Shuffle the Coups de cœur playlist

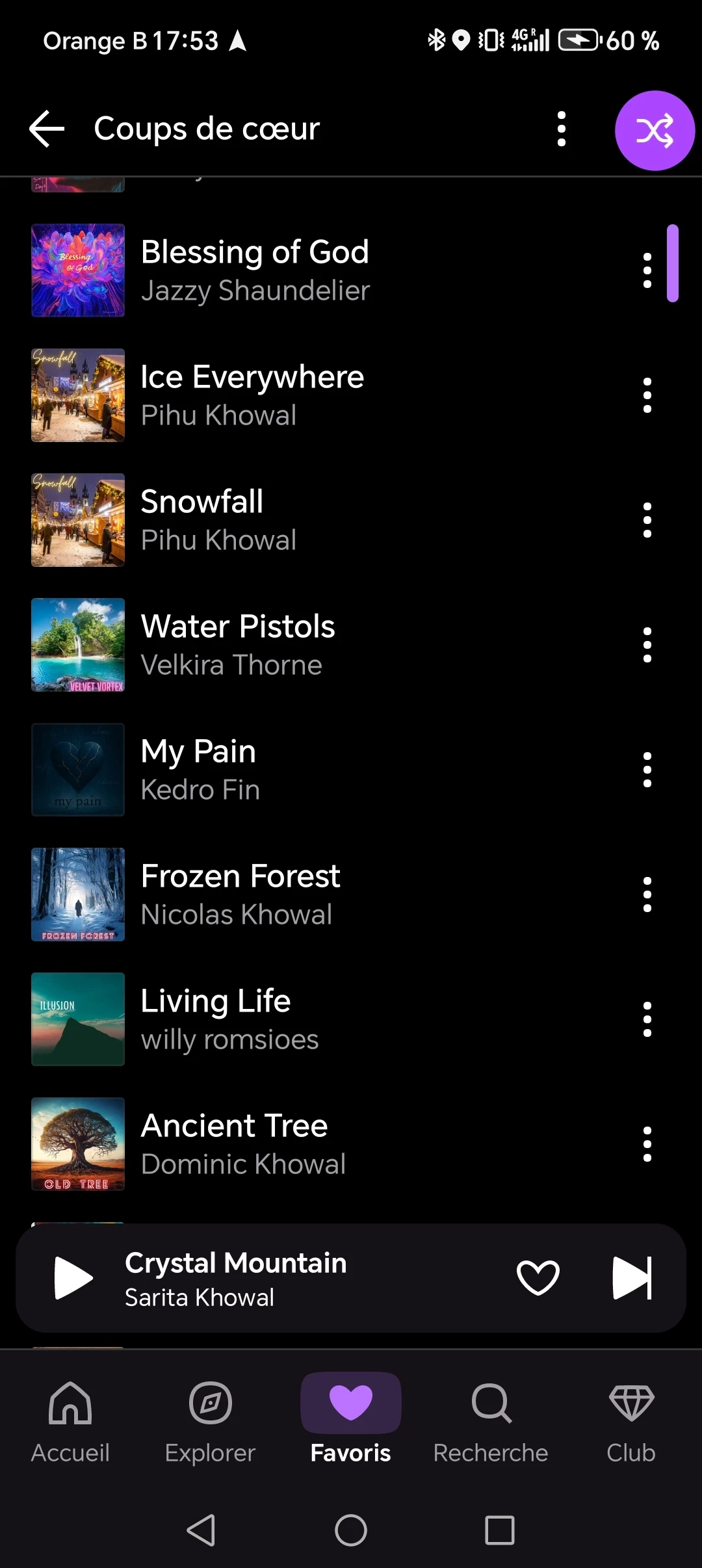(x=655, y=131)
